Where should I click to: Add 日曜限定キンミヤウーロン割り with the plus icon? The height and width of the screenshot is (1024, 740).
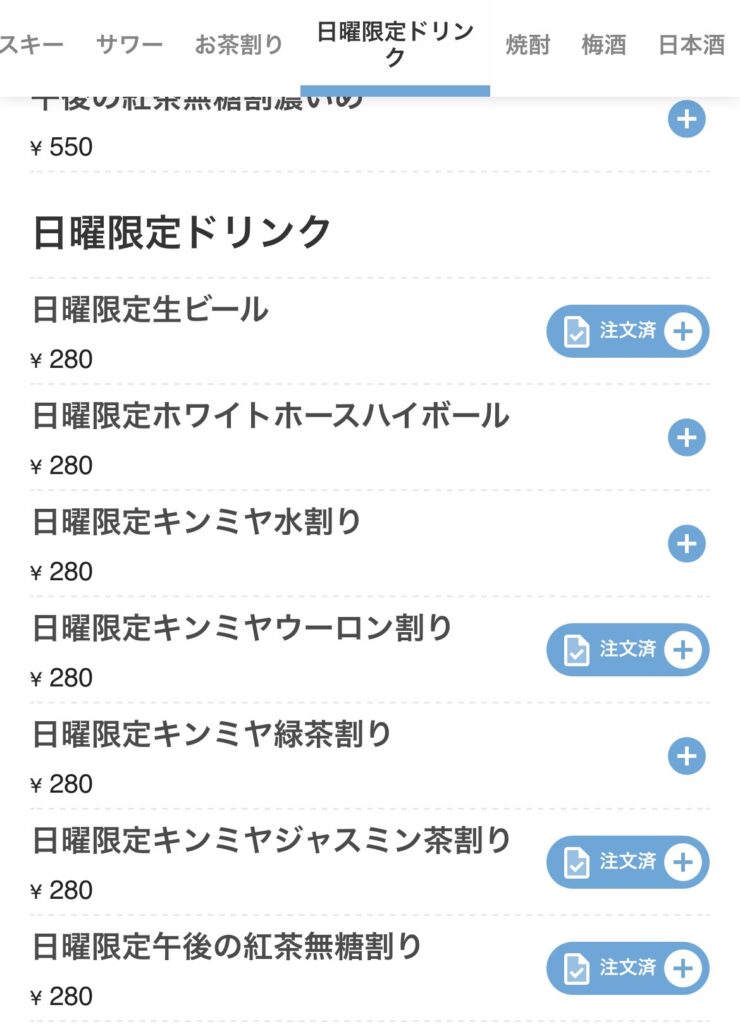[686, 649]
